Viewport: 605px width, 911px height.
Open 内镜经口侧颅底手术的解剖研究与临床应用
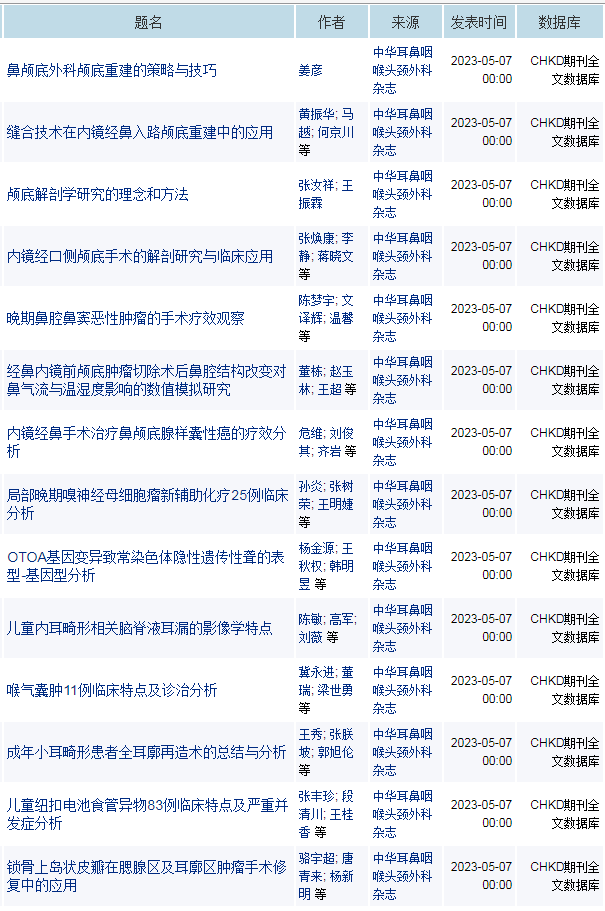click(140, 257)
